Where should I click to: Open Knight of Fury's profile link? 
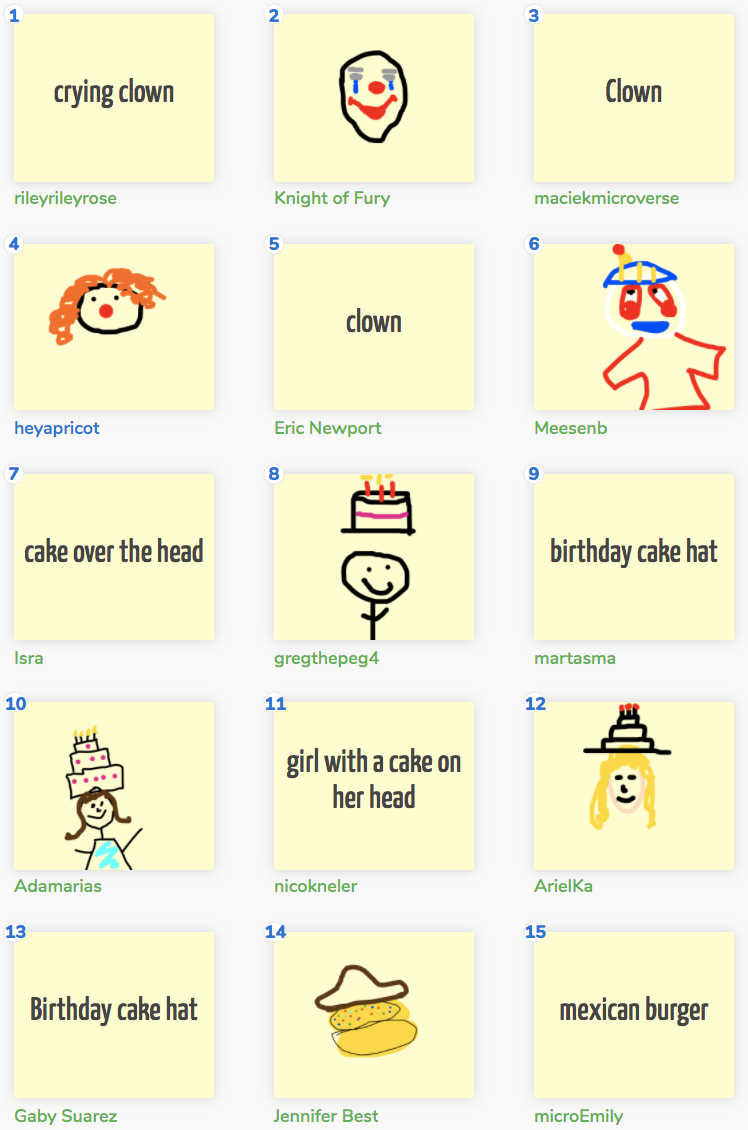(332, 198)
